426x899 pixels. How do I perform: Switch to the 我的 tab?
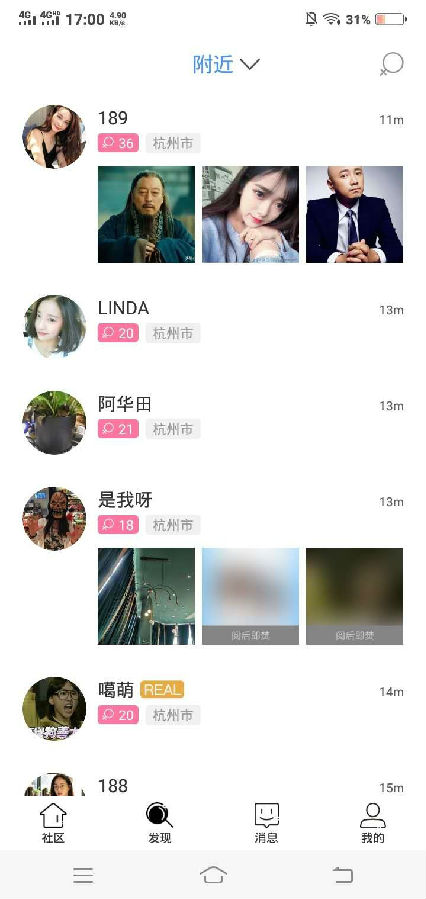tap(373, 823)
